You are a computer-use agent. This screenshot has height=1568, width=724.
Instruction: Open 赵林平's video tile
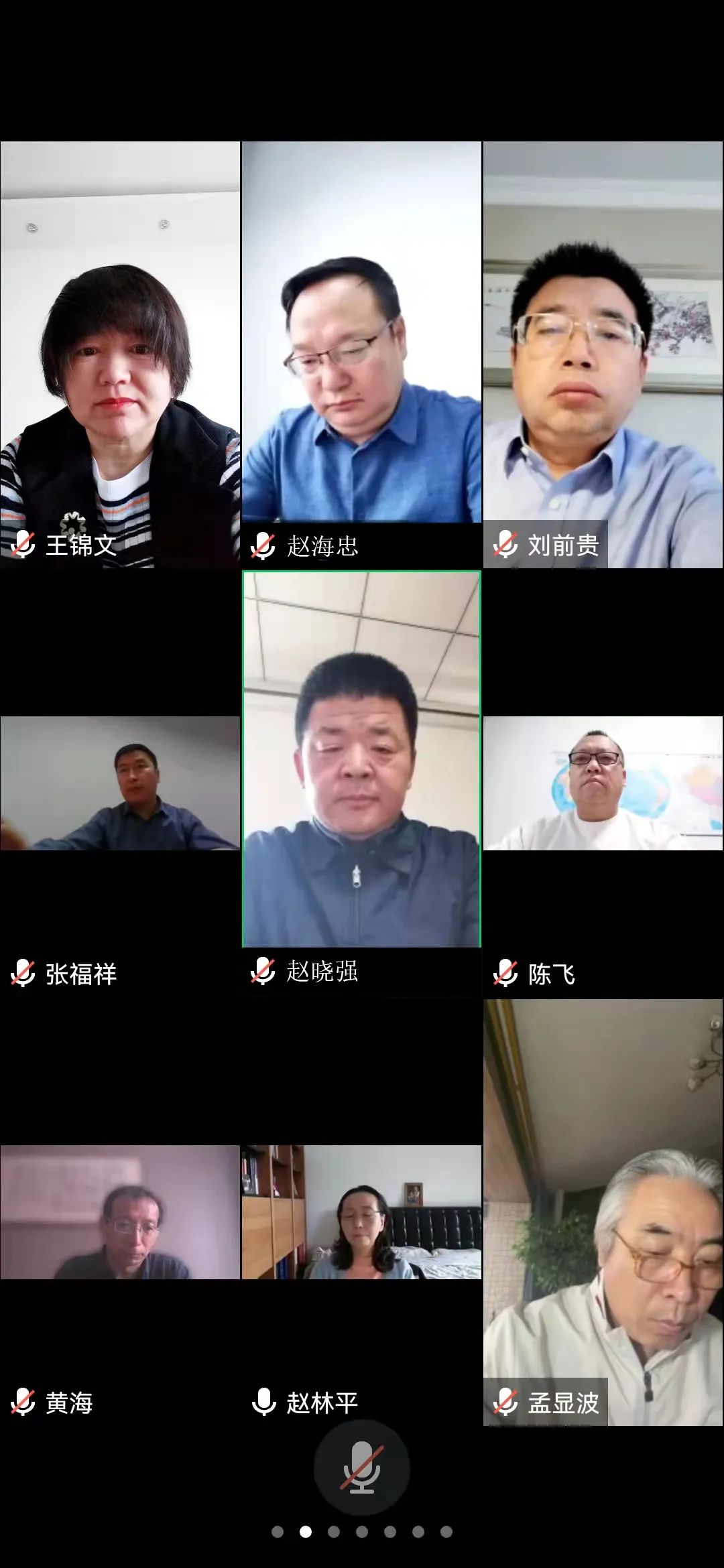pos(361,1212)
